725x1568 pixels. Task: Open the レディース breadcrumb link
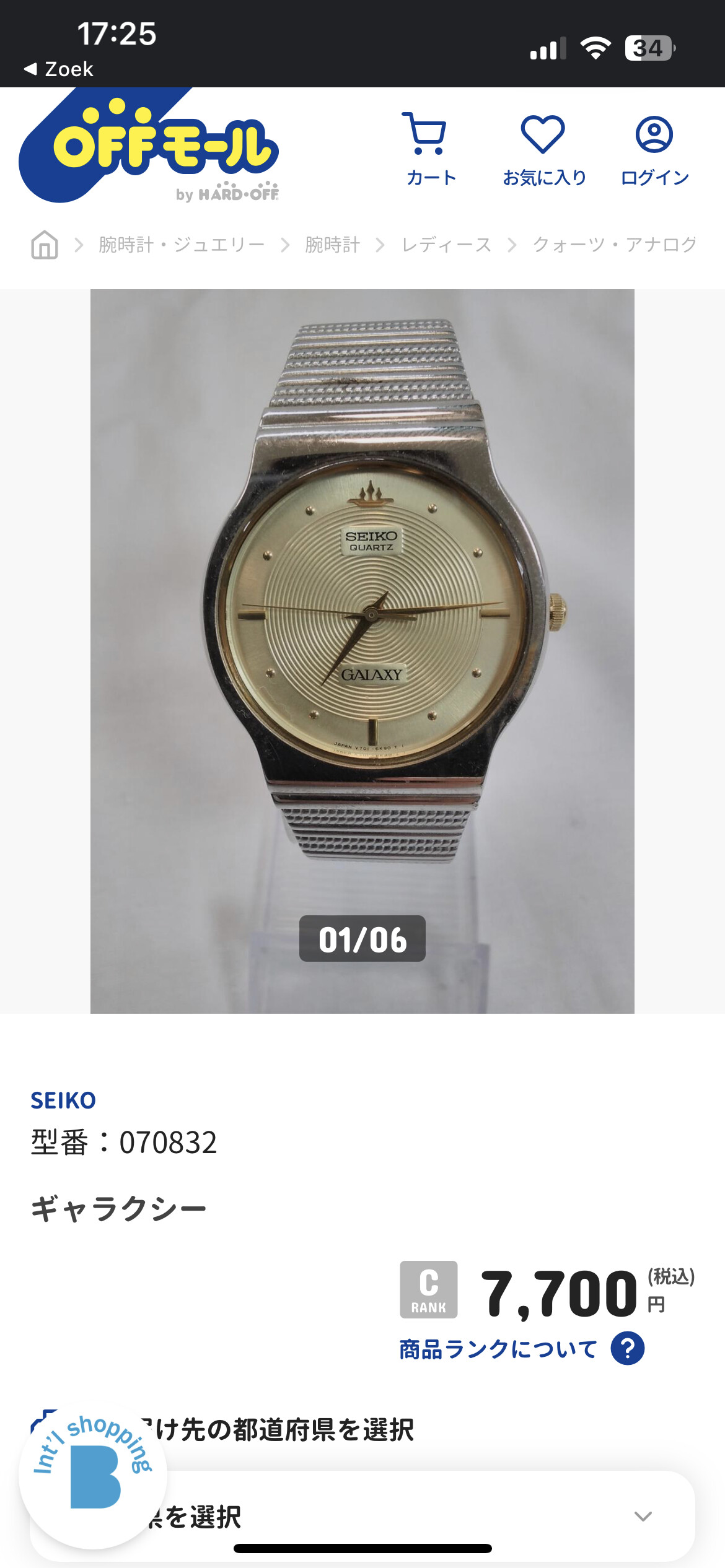click(x=446, y=245)
